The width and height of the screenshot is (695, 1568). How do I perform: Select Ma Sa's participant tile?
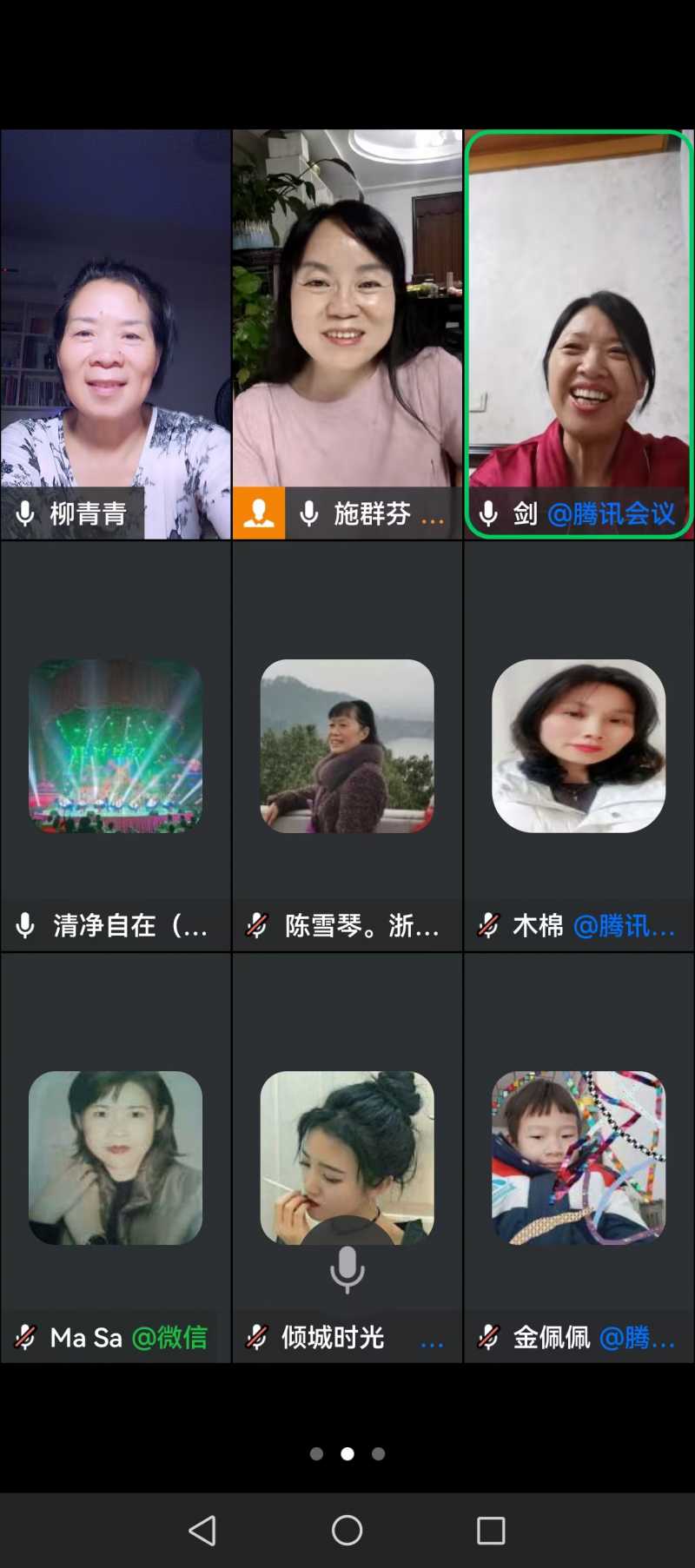coord(116,1158)
